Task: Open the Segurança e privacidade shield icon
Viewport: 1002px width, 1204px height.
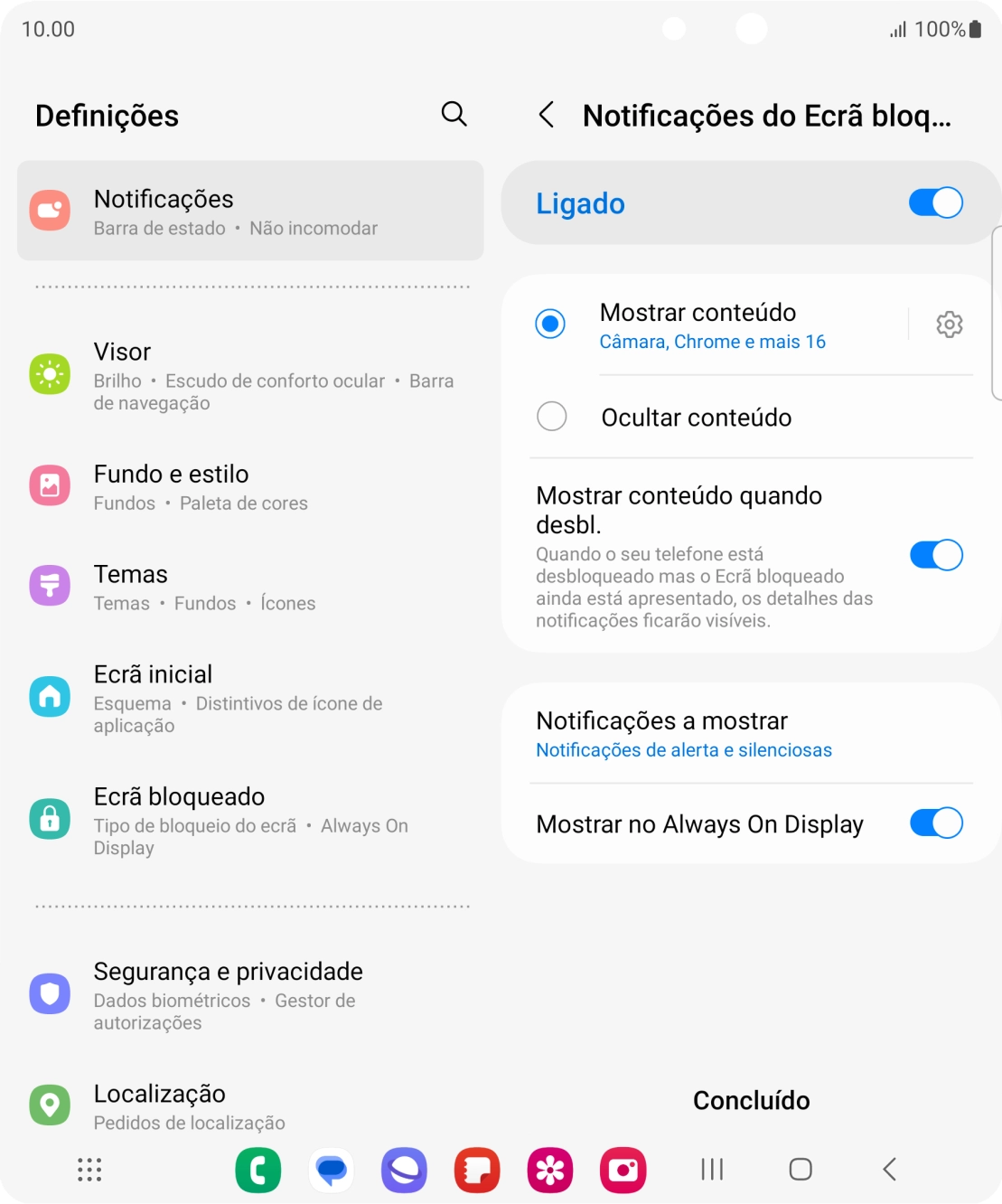Action: click(50, 992)
